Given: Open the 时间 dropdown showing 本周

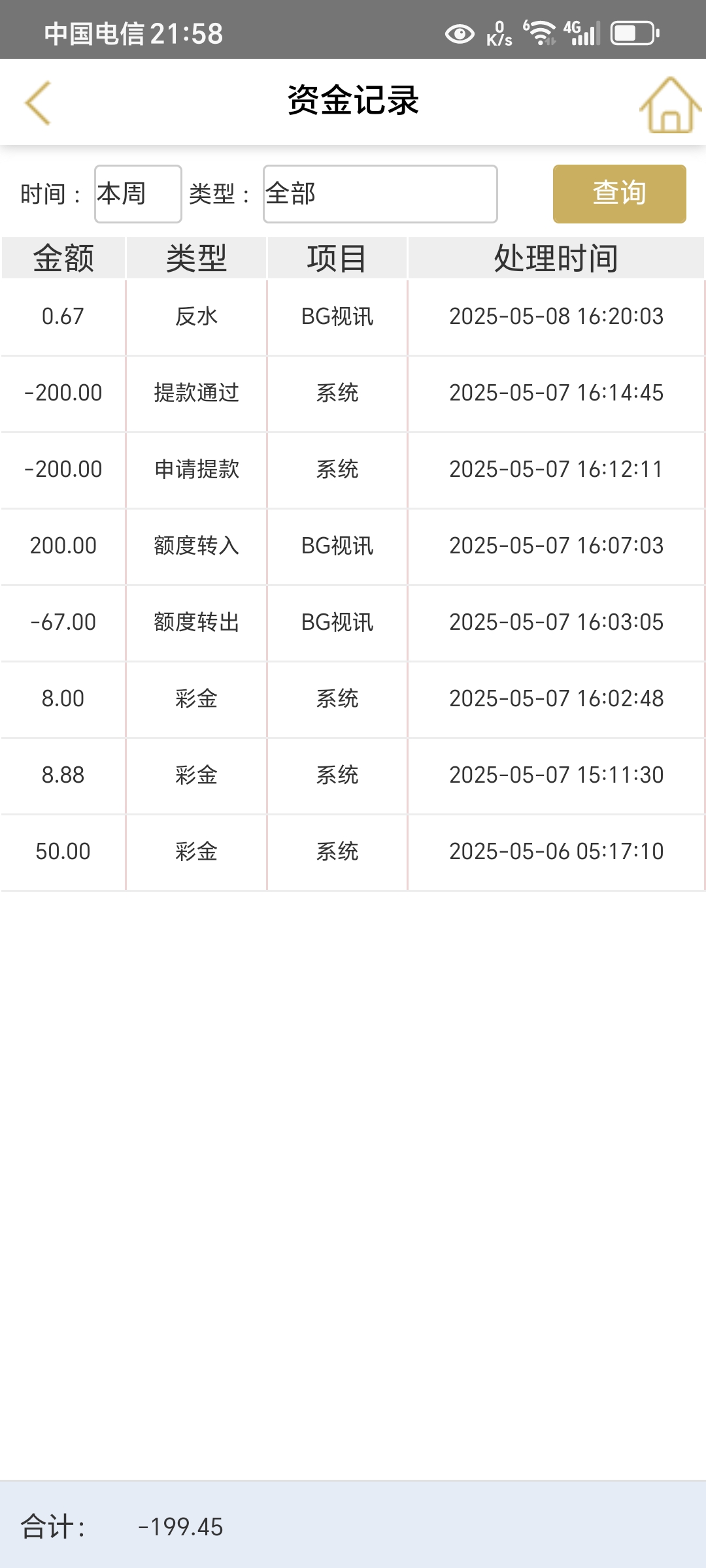Looking at the screenshot, I should (x=138, y=194).
